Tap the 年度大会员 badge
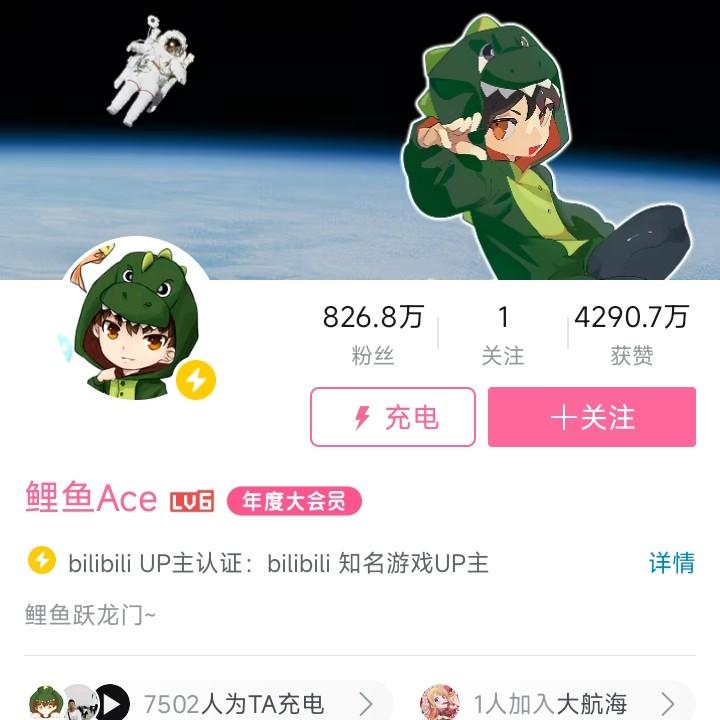This screenshot has width=720, height=720. tap(294, 501)
